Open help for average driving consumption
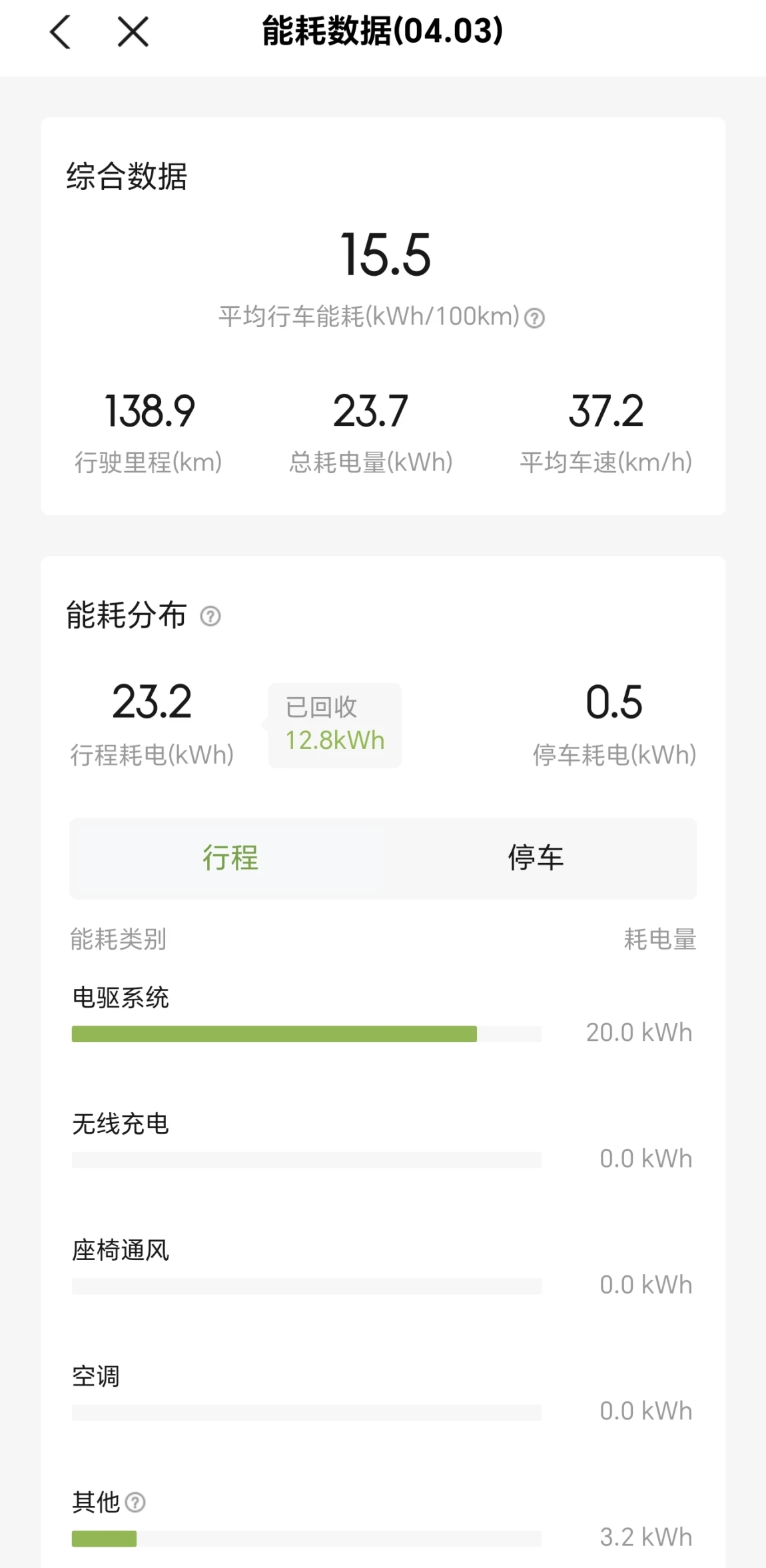This screenshot has width=766, height=1568. pyautogui.click(x=534, y=319)
